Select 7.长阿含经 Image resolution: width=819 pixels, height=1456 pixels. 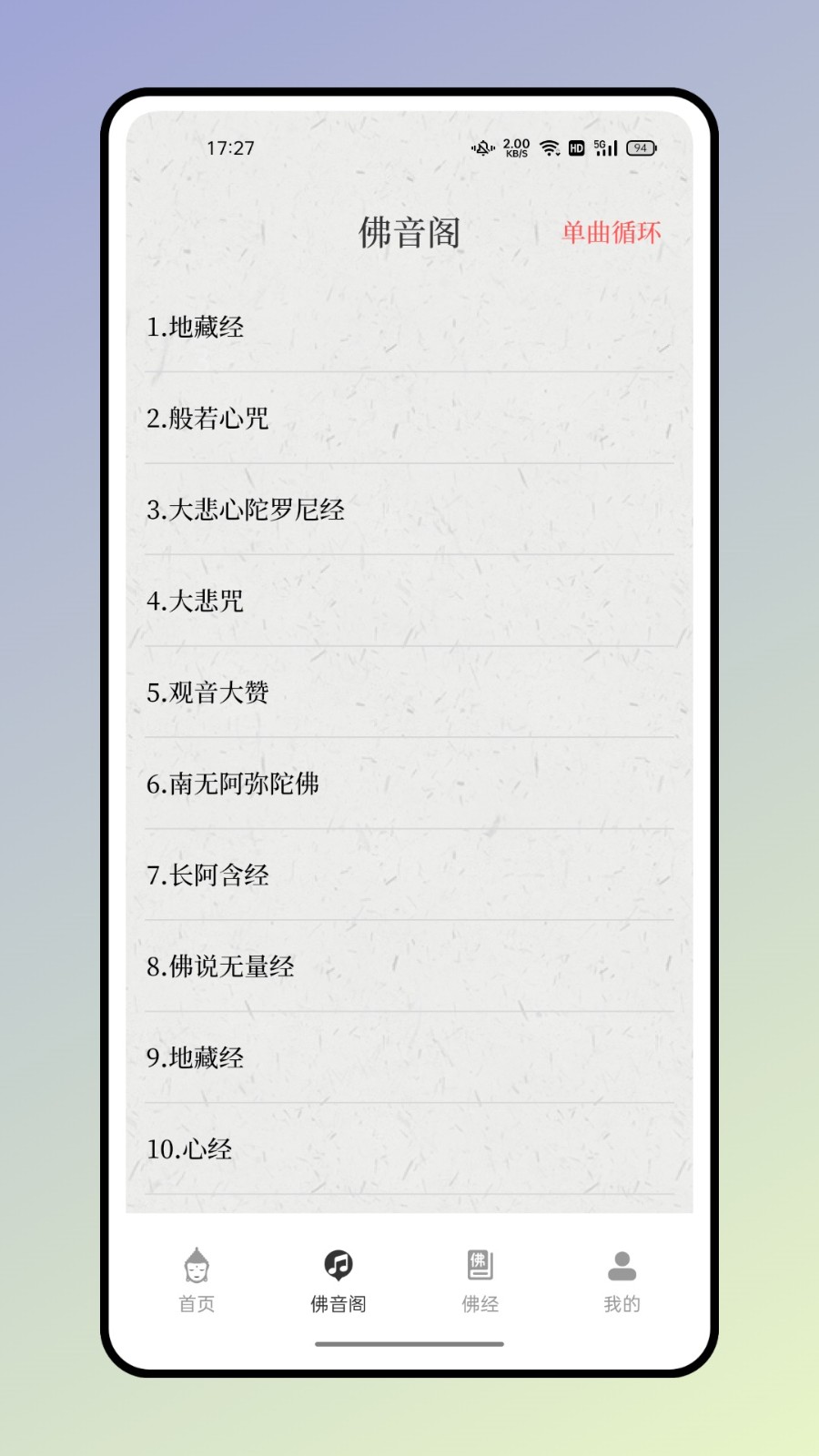[409, 875]
